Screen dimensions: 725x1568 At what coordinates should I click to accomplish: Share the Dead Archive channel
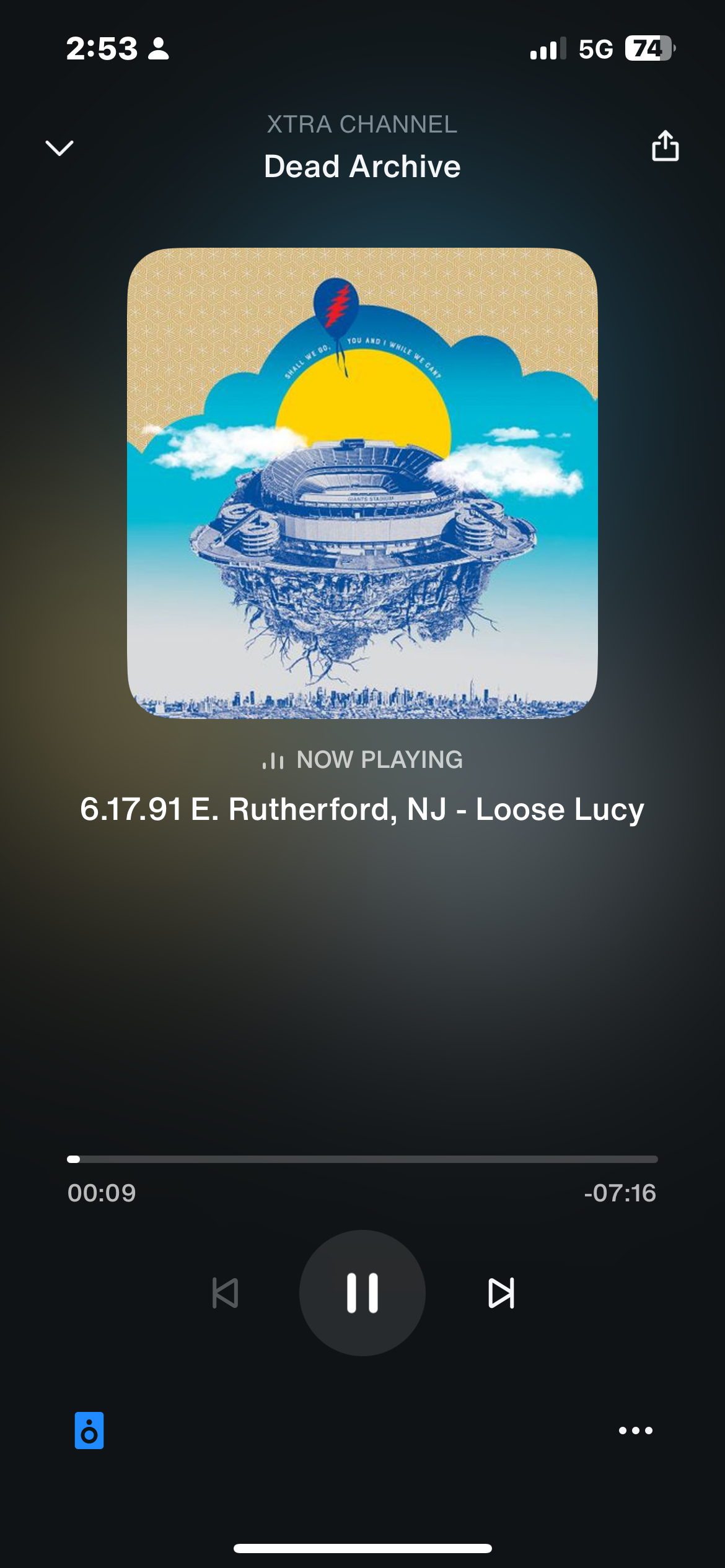(665, 146)
